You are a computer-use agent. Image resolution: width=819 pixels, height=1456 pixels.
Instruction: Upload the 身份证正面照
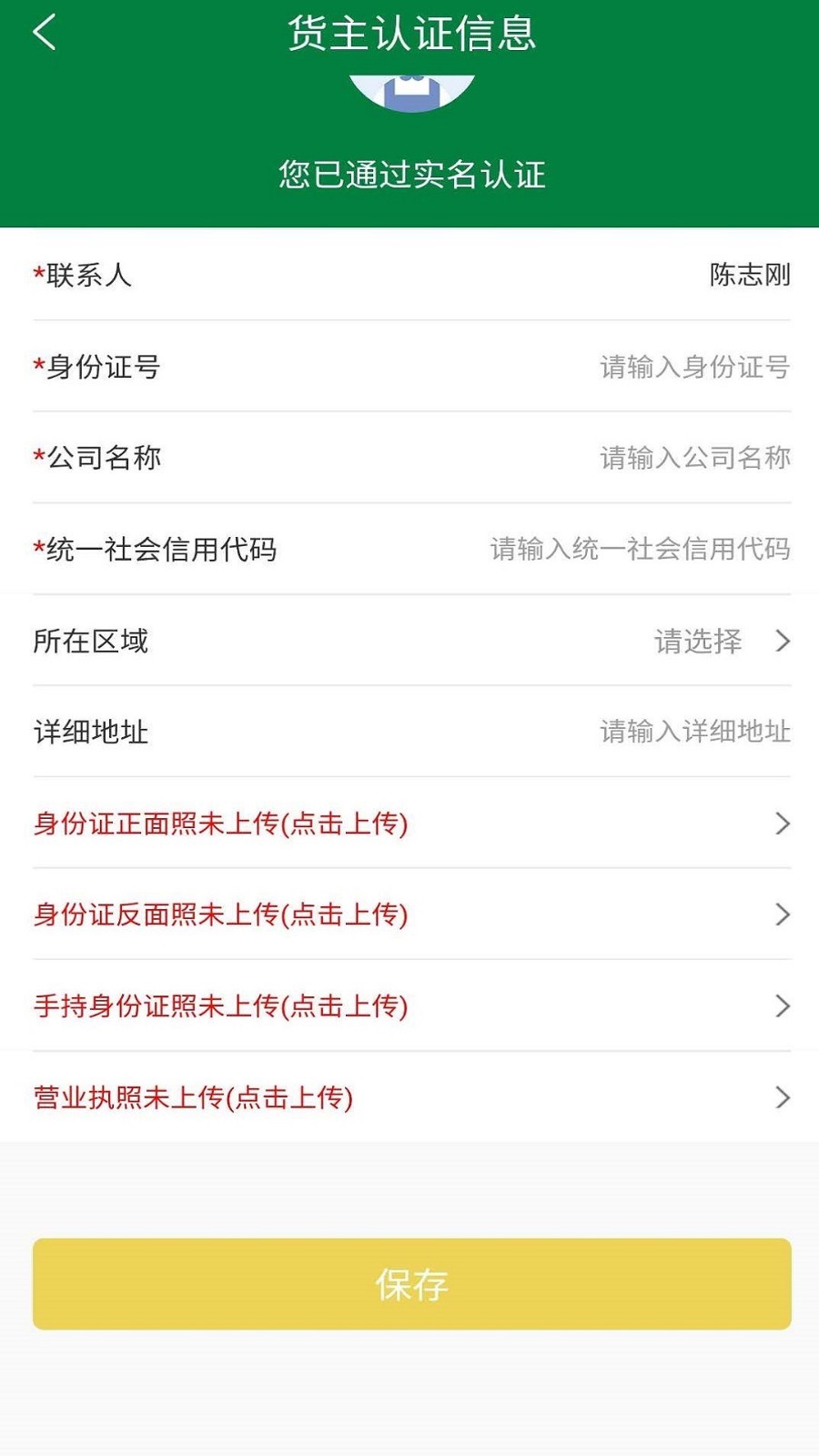click(411, 824)
